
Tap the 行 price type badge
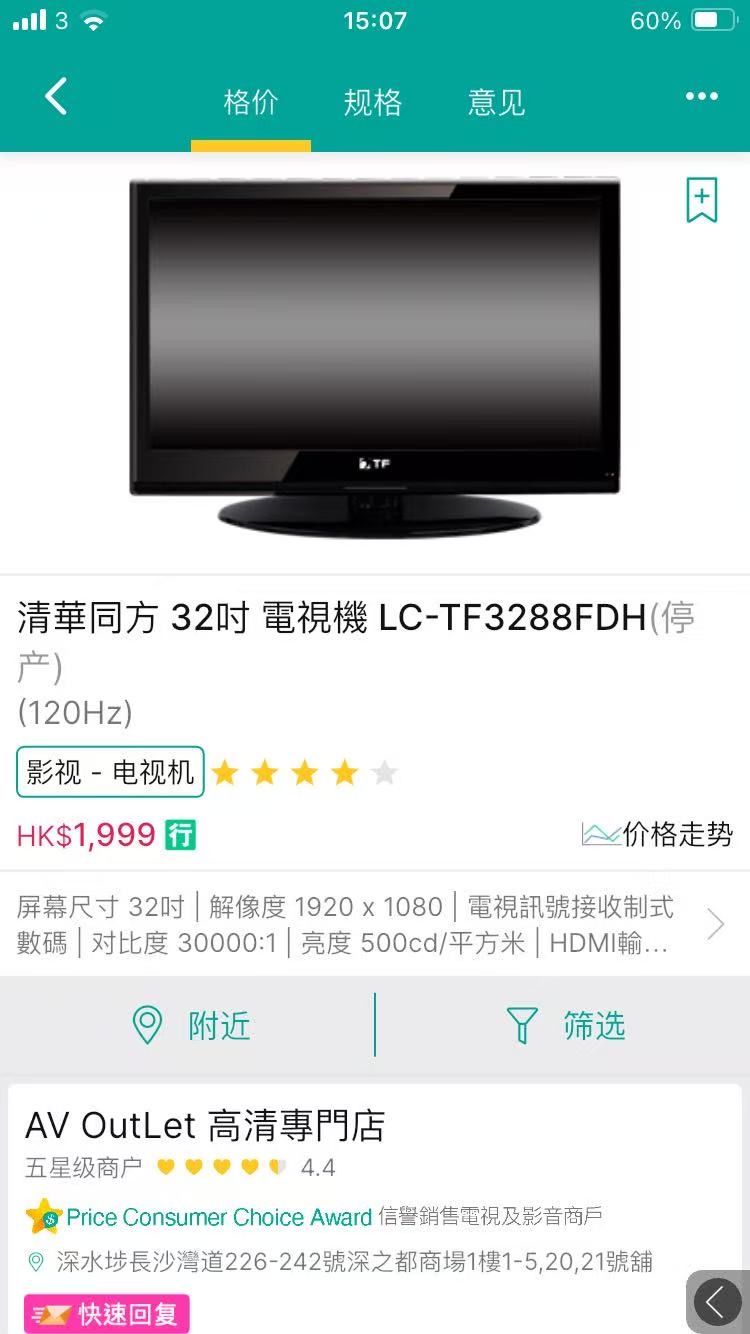[x=179, y=833]
